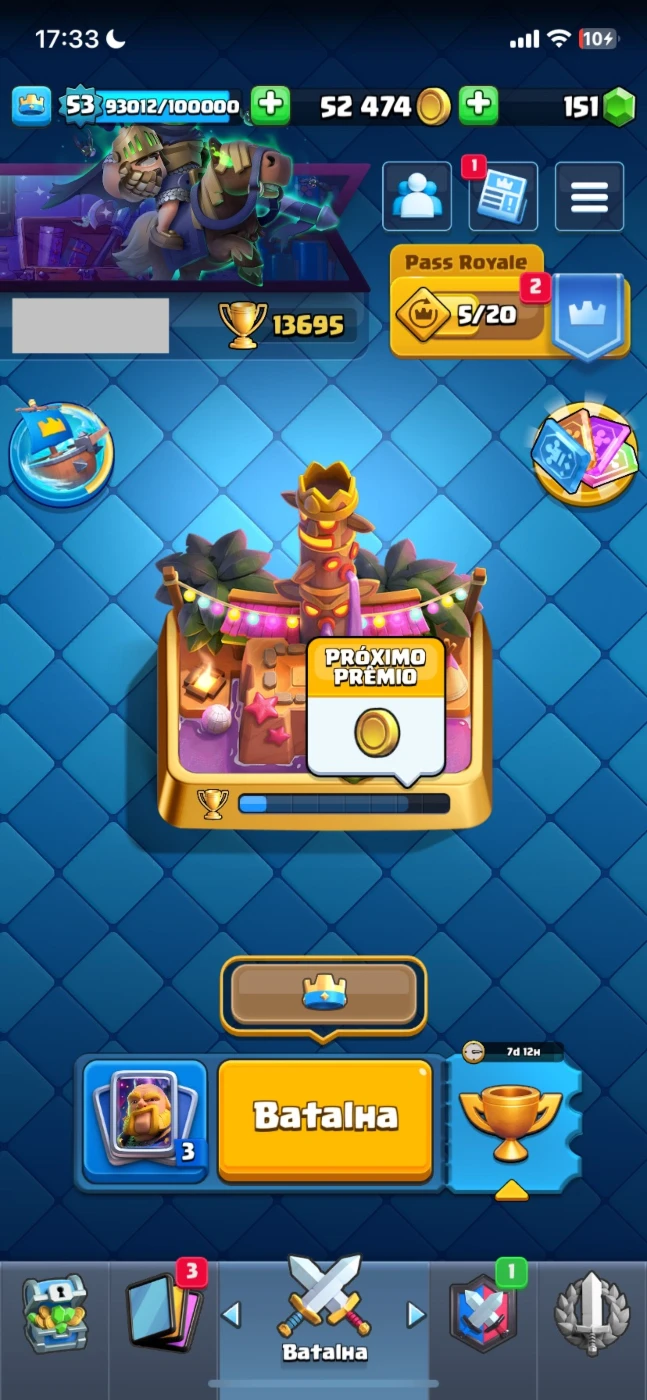Open the card collection event badge
Screen dimensions: 647x1400
[584, 453]
